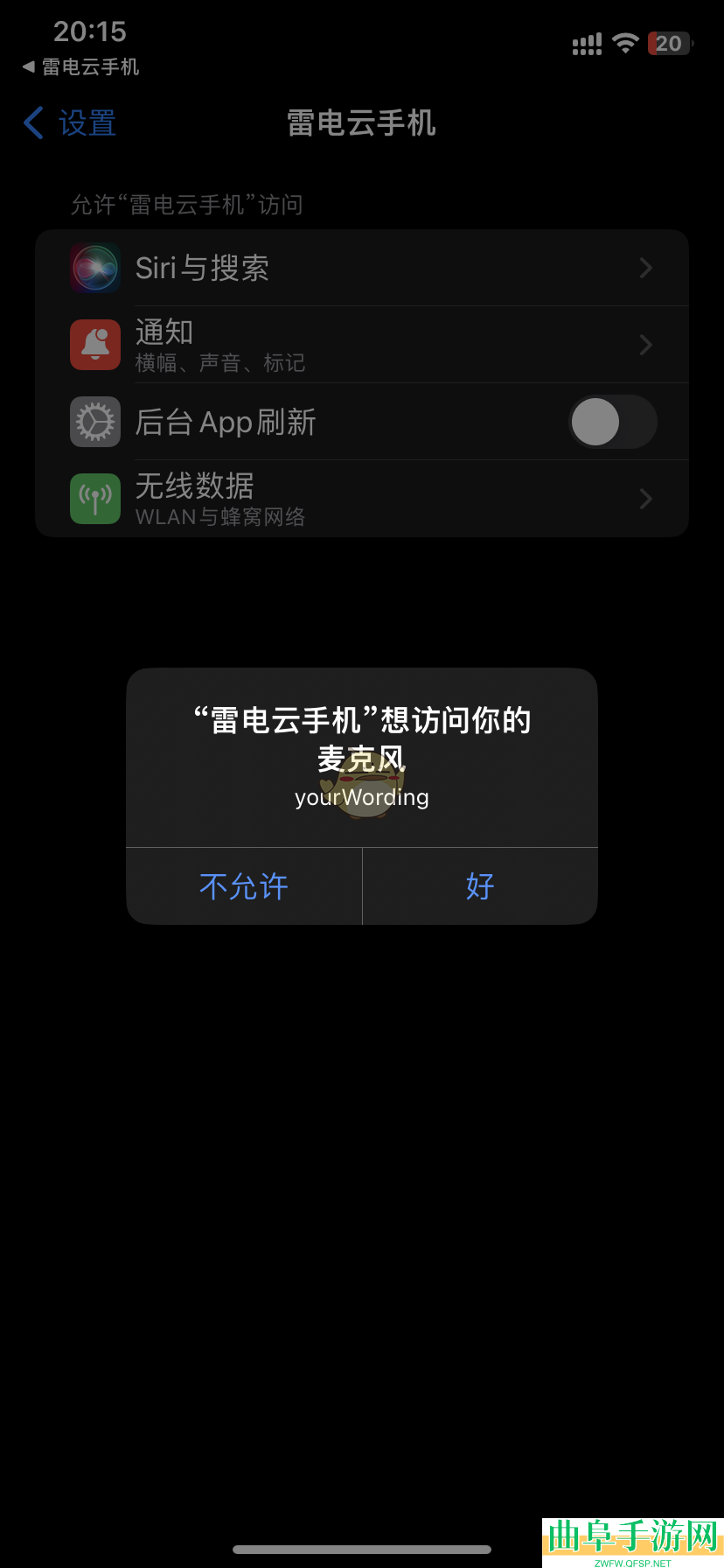Tap the red notification bell icon
Screen dimensions: 724x1568
(94, 345)
